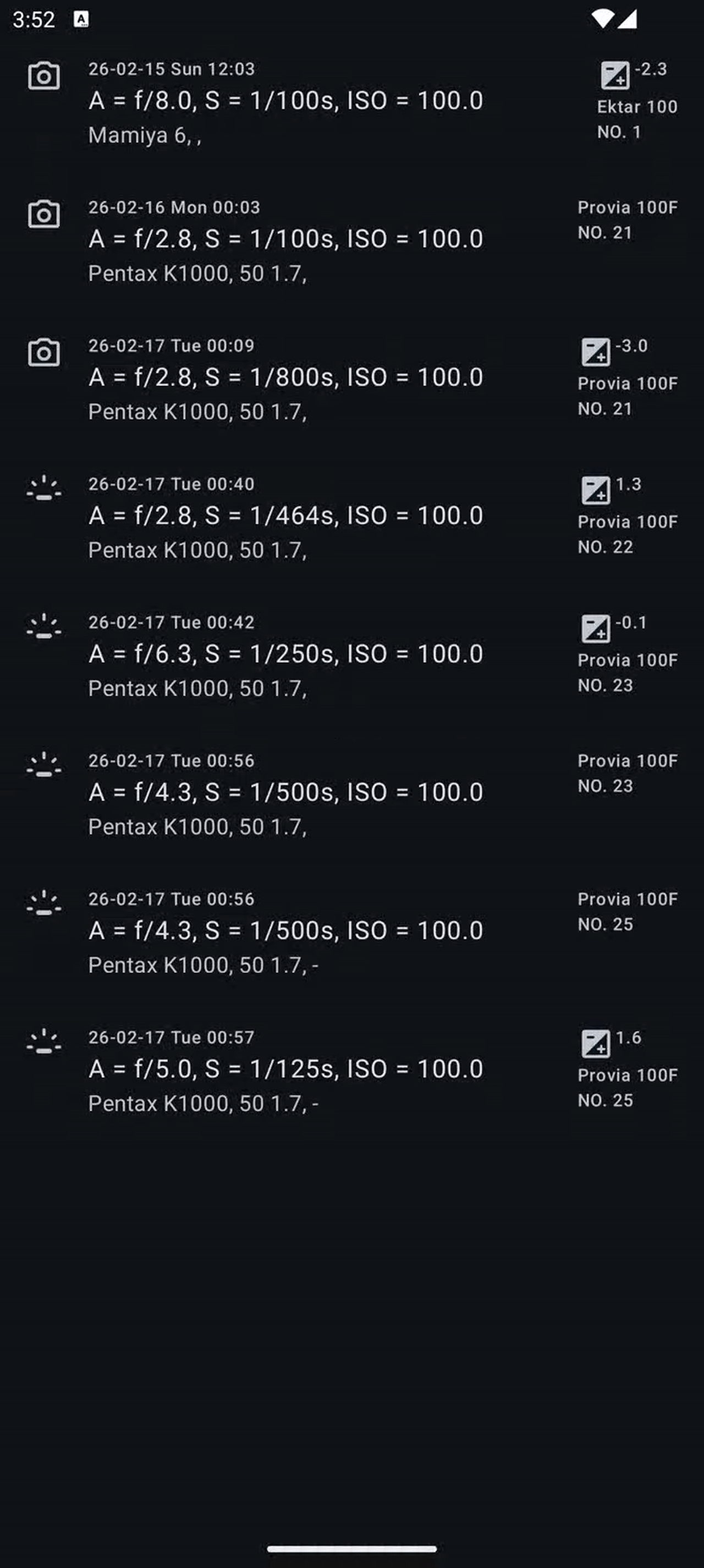Select the 00:56 entry numbered NO. 25
This screenshot has height=1568, width=704.
[x=286, y=931]
